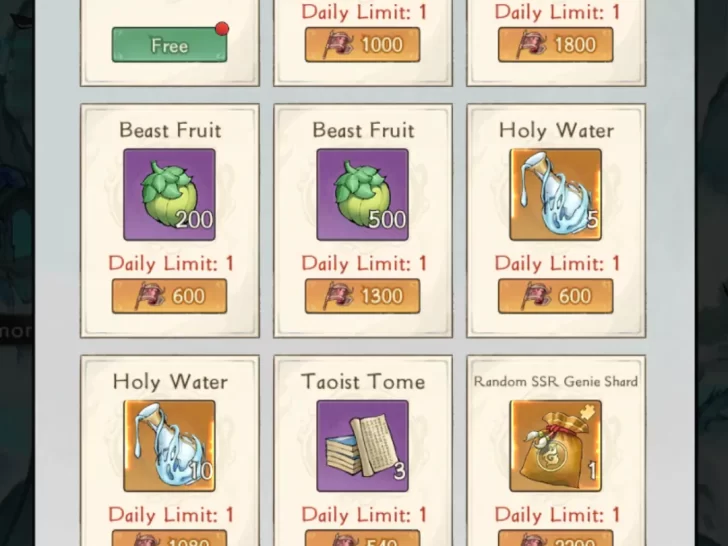This screenshot has width=728, height=546.
Task: Claim the Free daily item
Action: 169,45
